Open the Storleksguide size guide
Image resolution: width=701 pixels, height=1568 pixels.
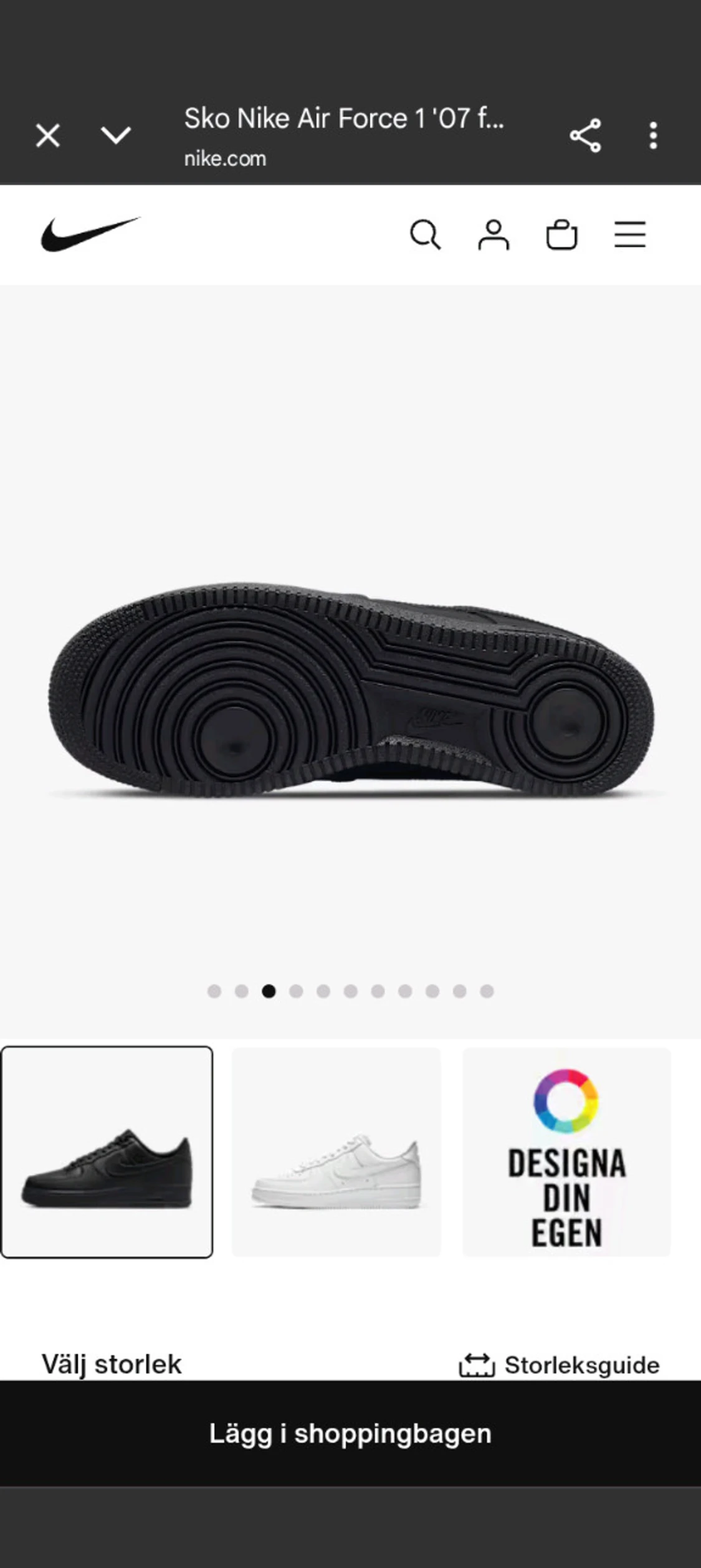(x=559, y=1365)
